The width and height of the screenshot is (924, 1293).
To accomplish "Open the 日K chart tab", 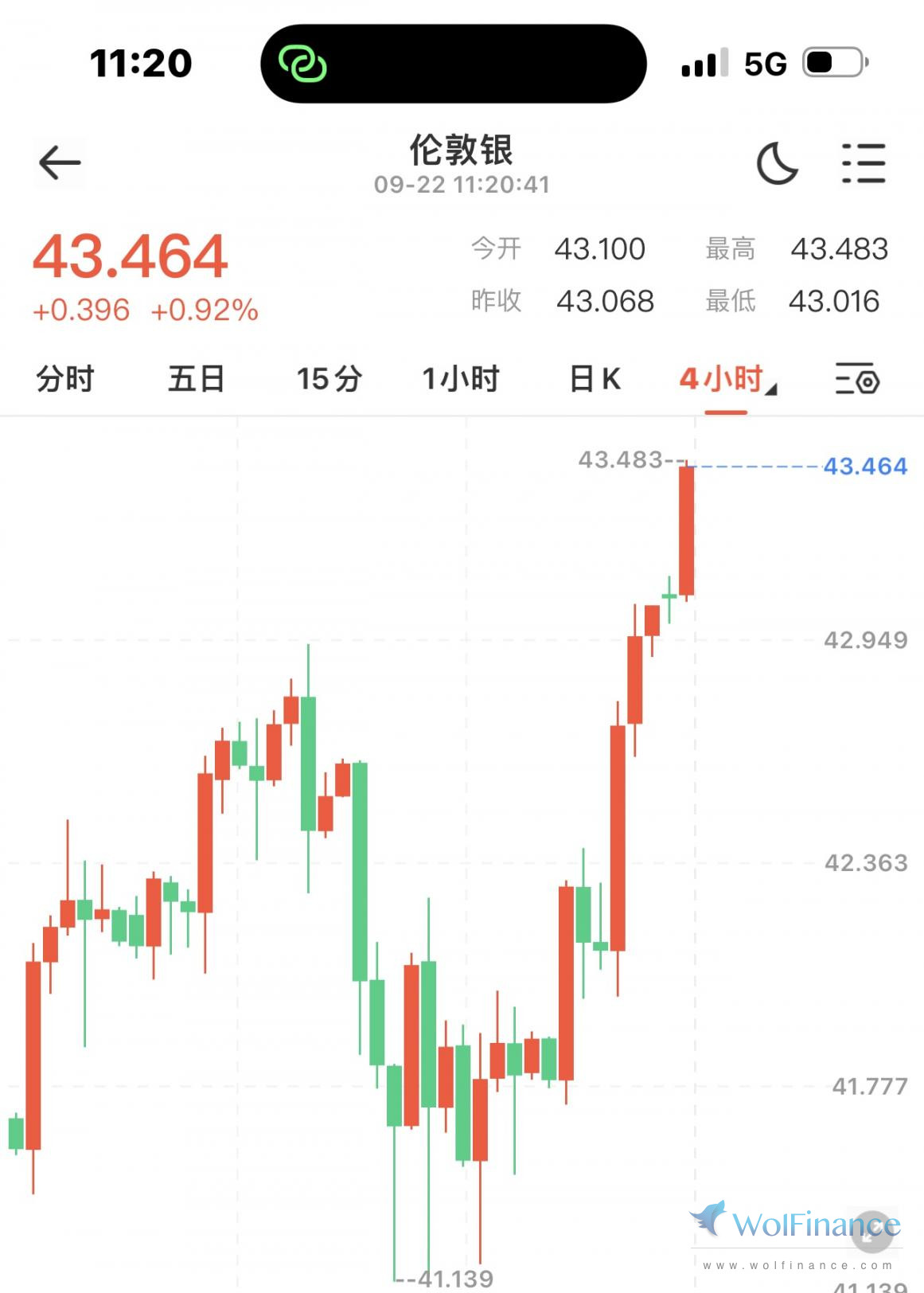I will pos(595,379).
